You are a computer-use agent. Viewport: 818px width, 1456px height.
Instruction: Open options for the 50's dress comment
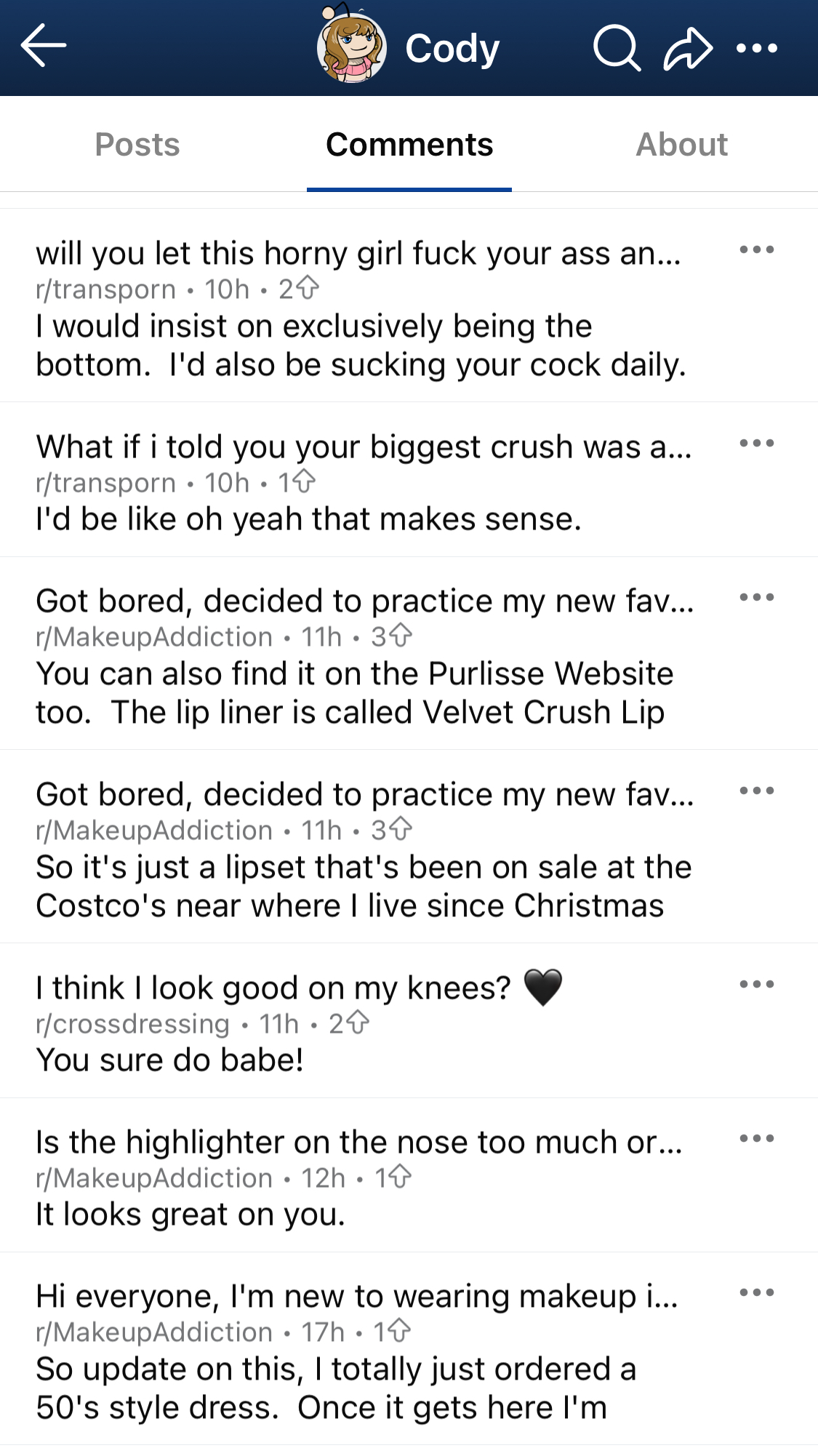pos(756,1293)
